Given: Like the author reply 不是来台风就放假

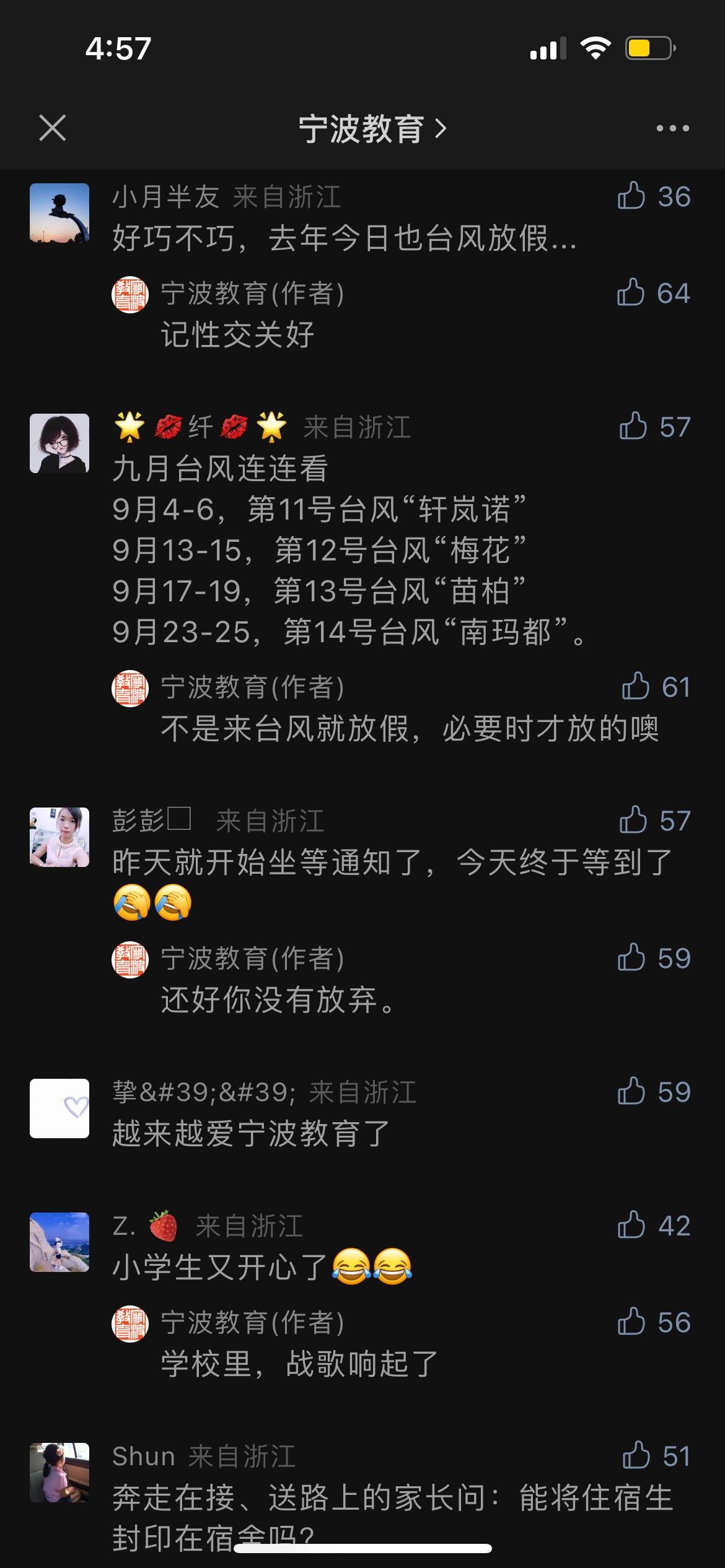Looking at the screenshot, I should click(636, 687).
